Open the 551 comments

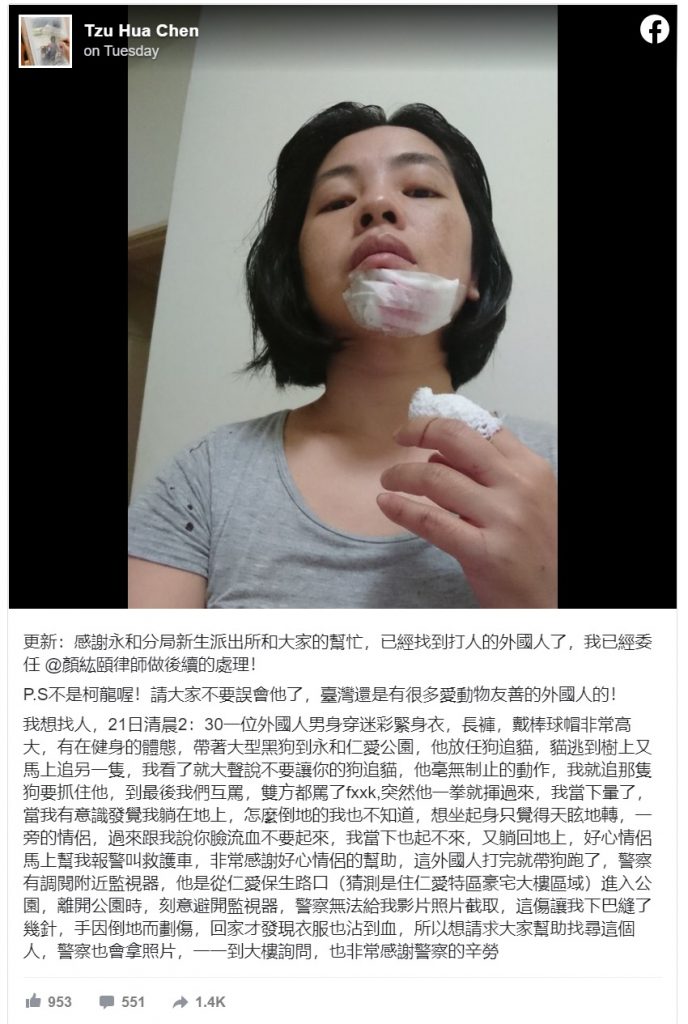122,1000
